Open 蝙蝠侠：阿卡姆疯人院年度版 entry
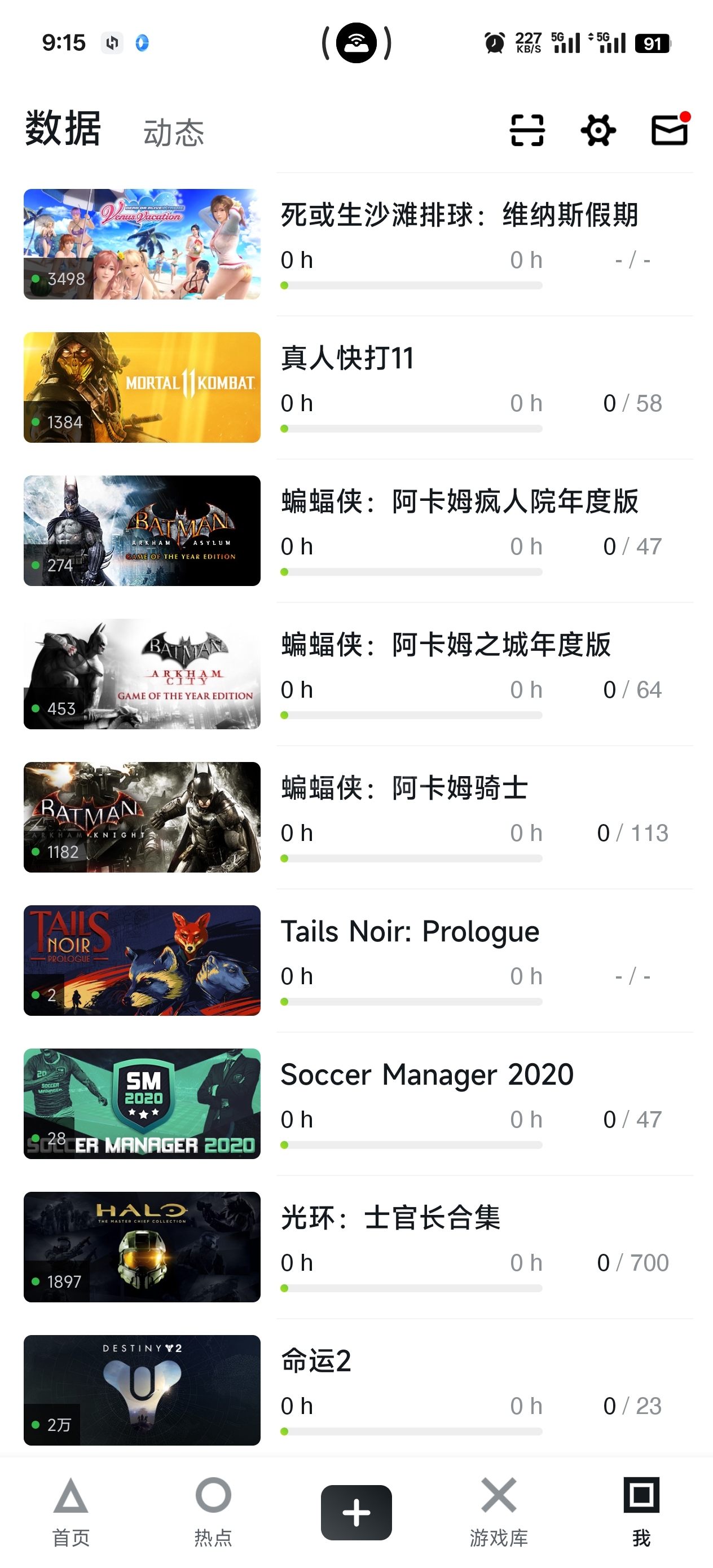The image size is (713, 1568). pyautogui.click(x=358, y=530)
